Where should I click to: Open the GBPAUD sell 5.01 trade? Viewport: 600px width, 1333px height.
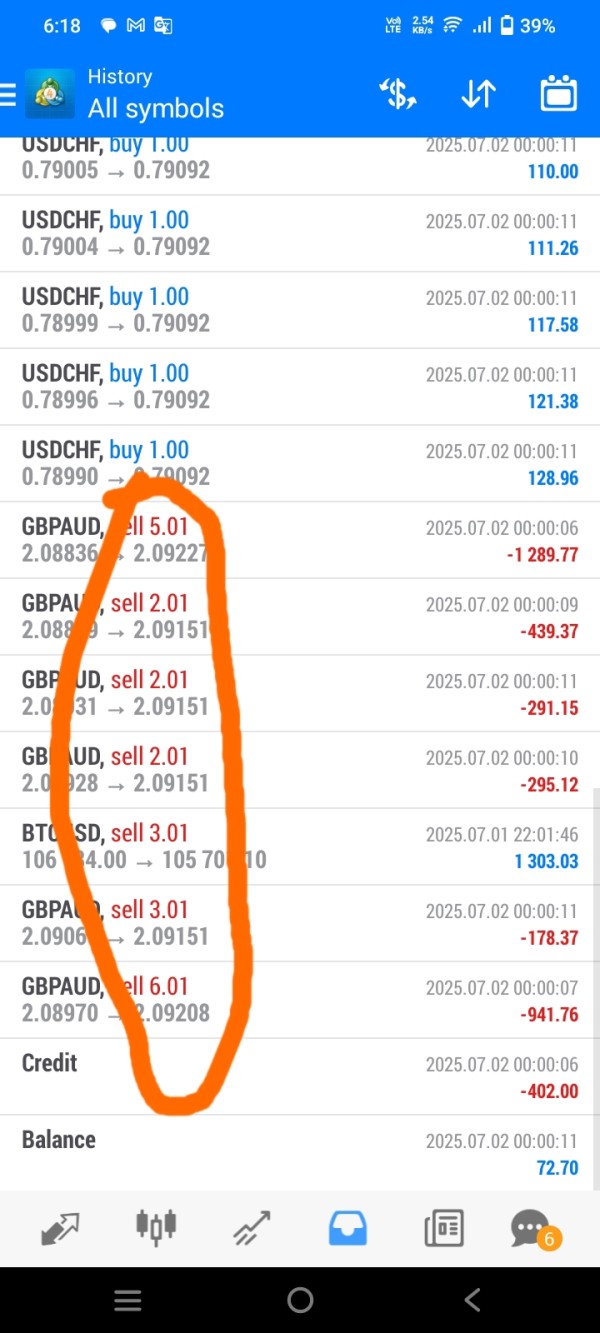tap(300, 540)
